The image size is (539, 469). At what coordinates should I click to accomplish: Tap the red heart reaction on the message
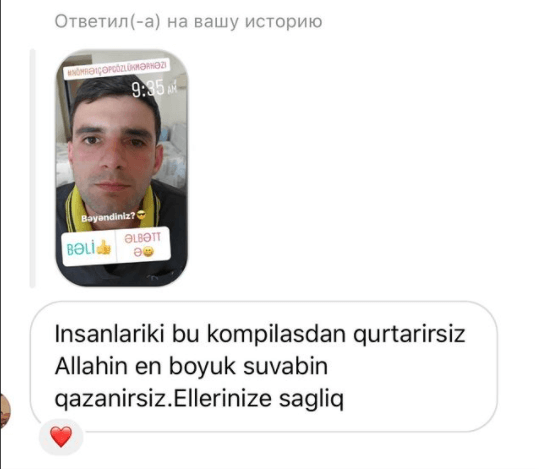click(x=61, y=437)
